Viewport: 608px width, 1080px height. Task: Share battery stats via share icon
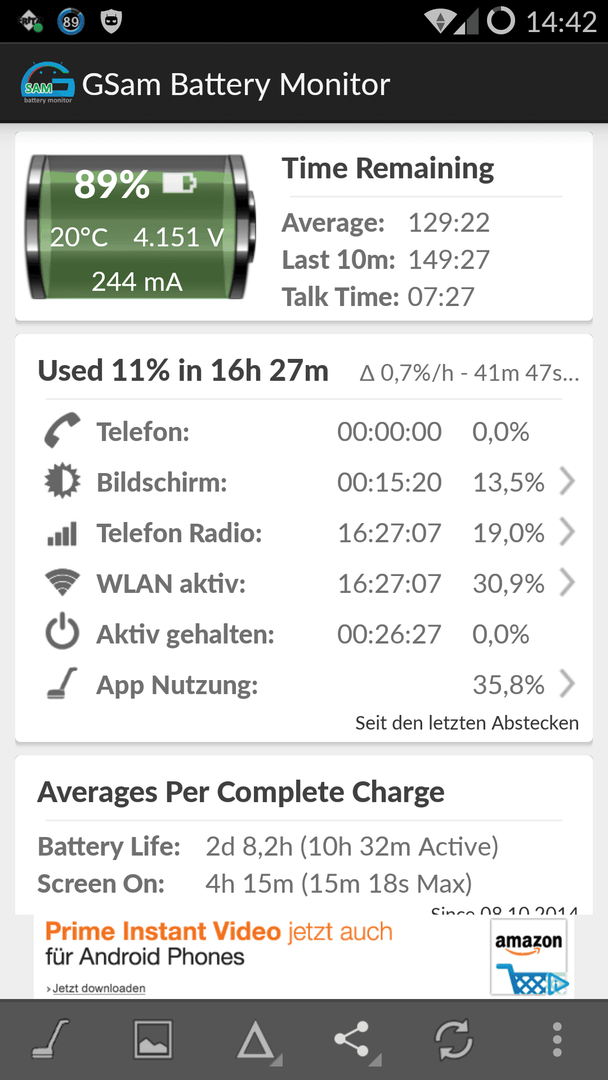click(x=354, y=1039)
